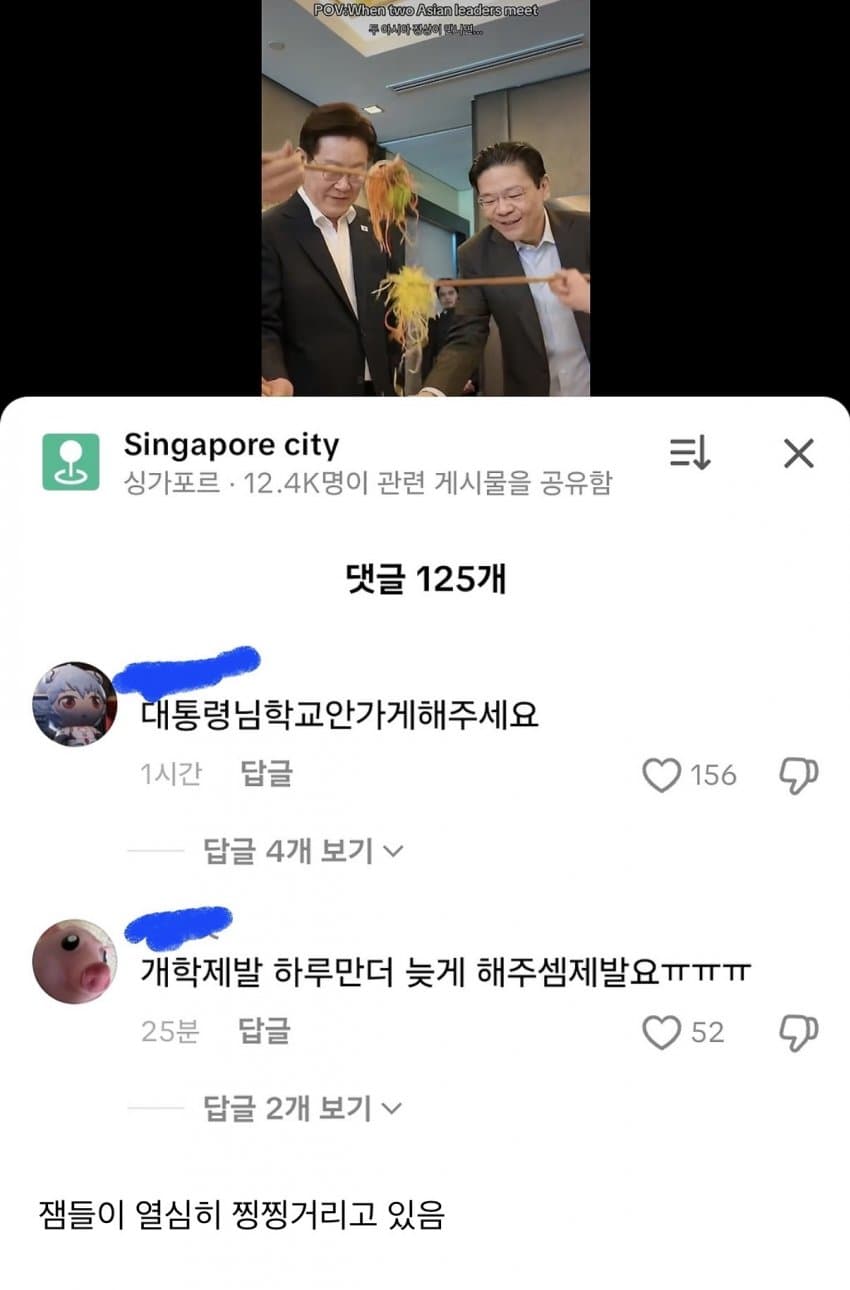
Task: Dislike the comment '대통령님학교안가게해주세요'
Action: (x=798, y=775)
